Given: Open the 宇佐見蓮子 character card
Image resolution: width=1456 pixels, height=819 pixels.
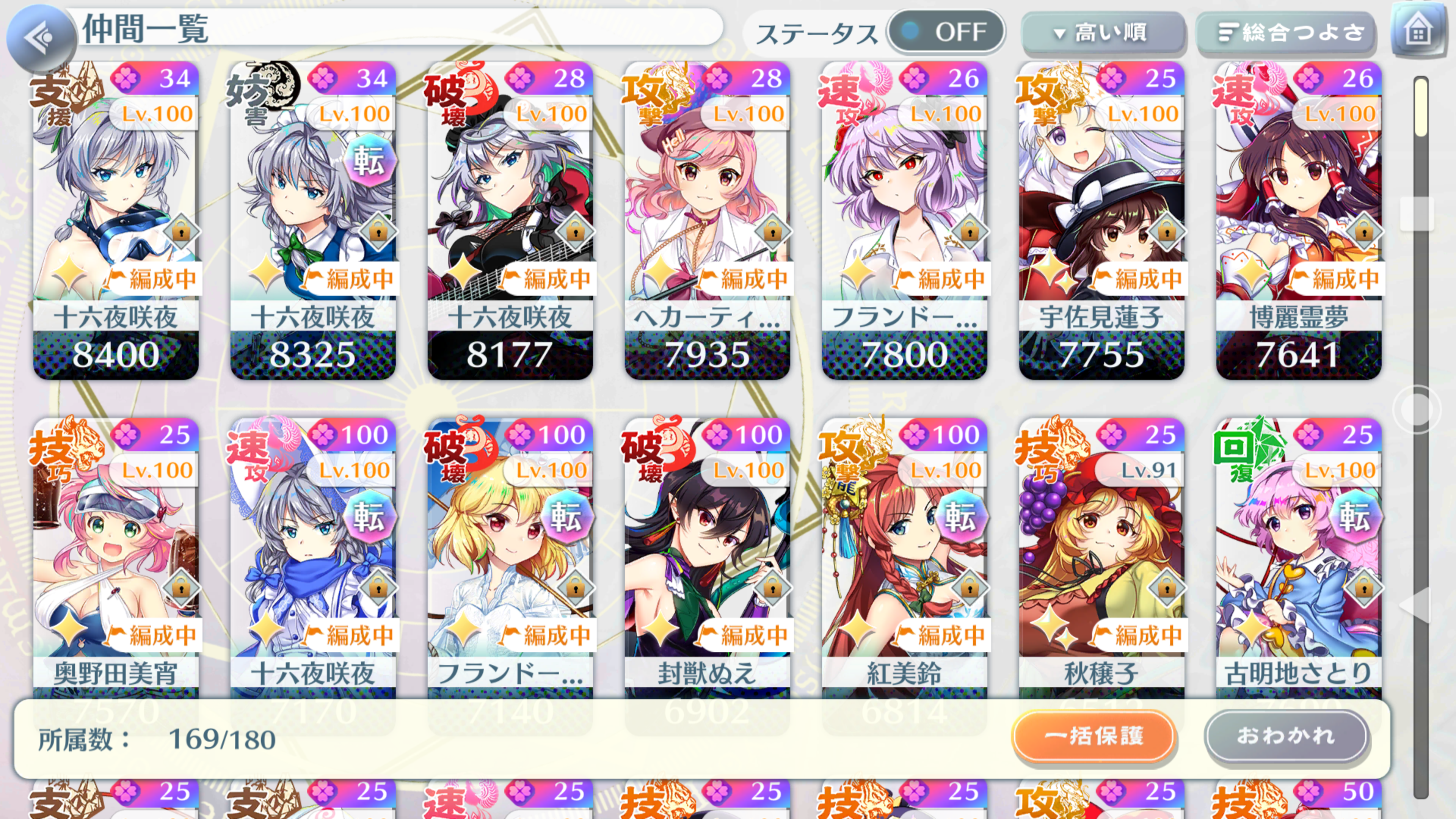Looking at the screenshot, I should point(1101,220).
